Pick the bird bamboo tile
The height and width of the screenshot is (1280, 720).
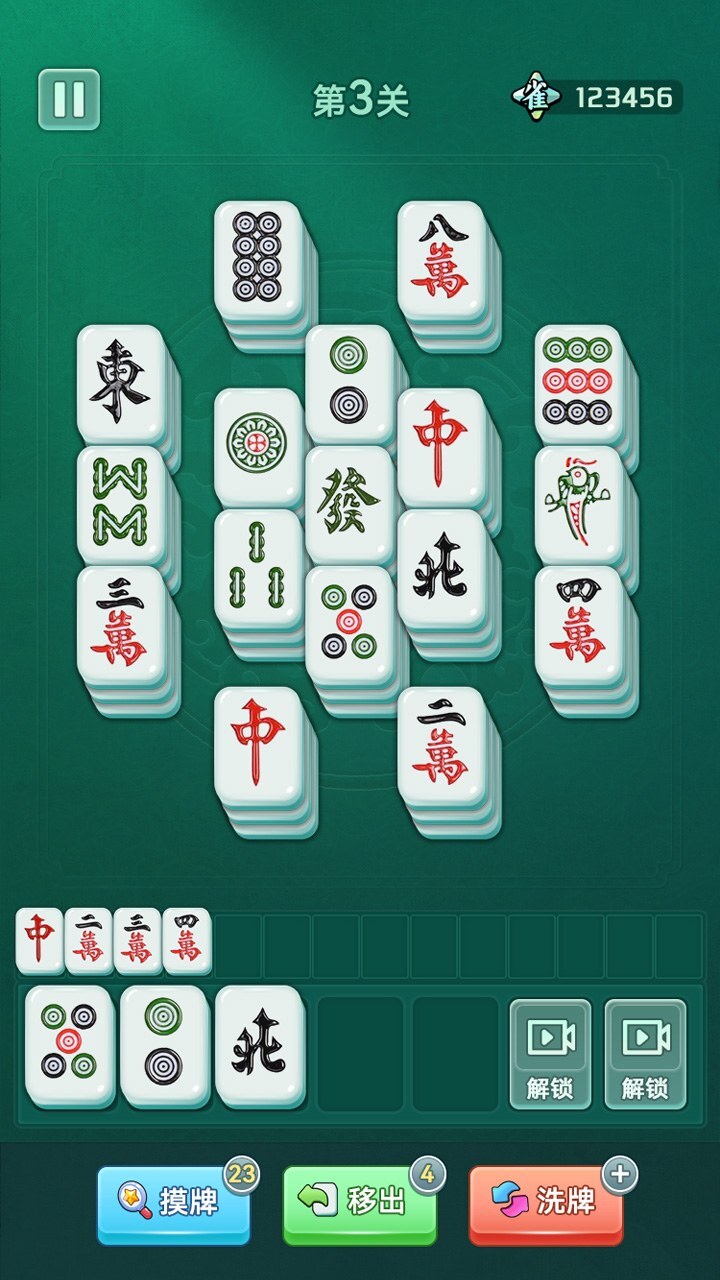[x=578, y=504]
